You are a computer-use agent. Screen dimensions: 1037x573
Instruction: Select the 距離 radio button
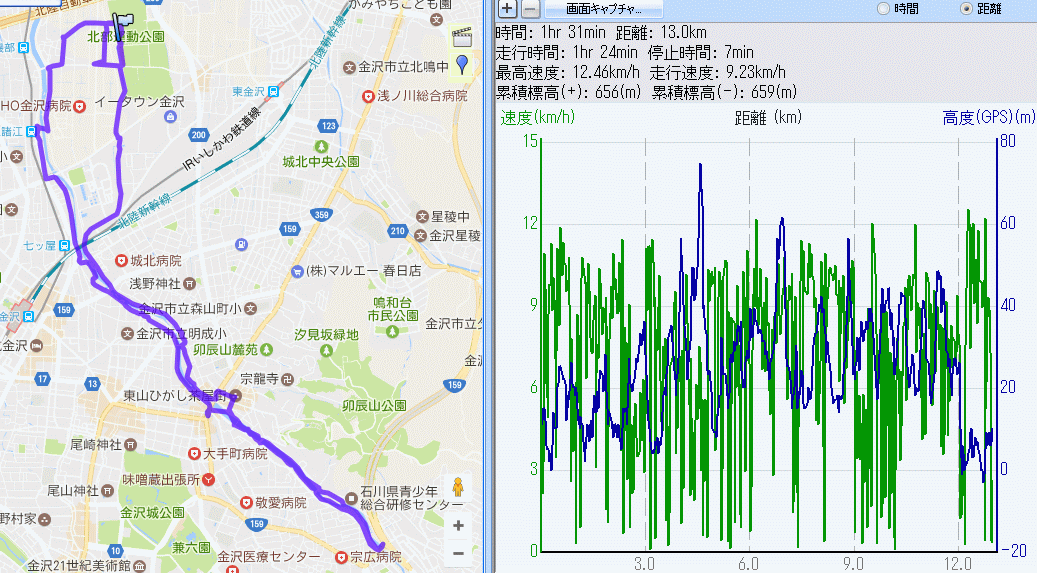pos(964,8)
